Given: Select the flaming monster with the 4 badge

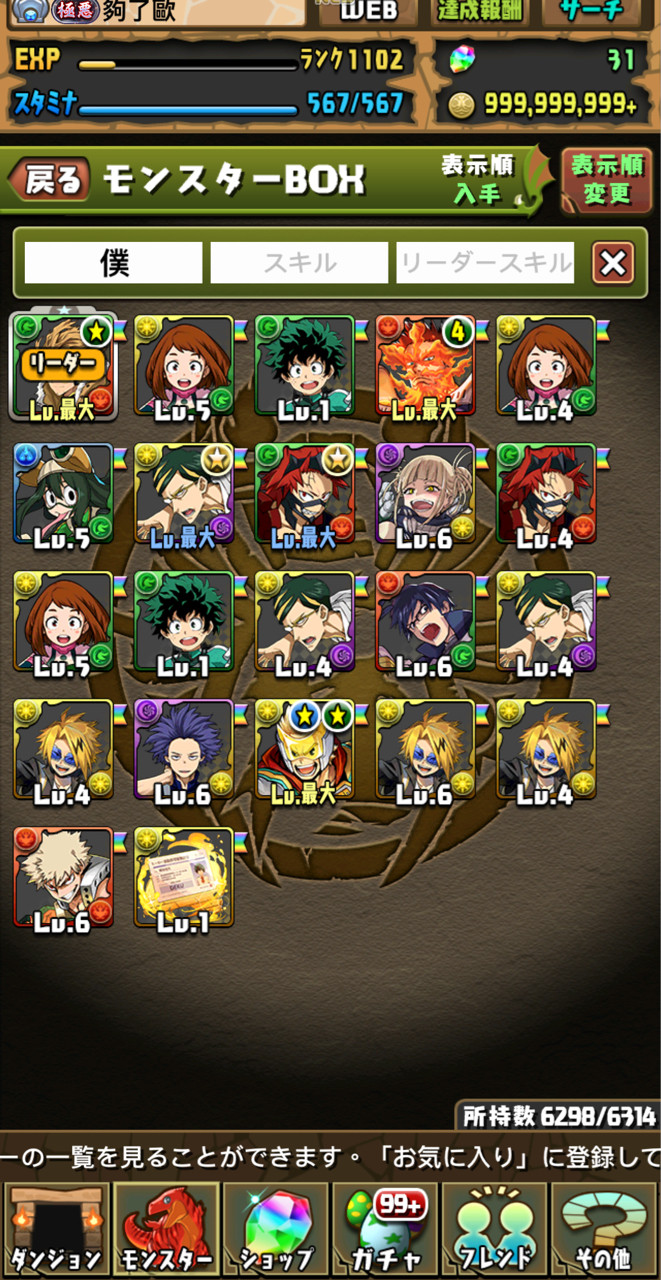Looking at the screenshot, I should 425,365.
